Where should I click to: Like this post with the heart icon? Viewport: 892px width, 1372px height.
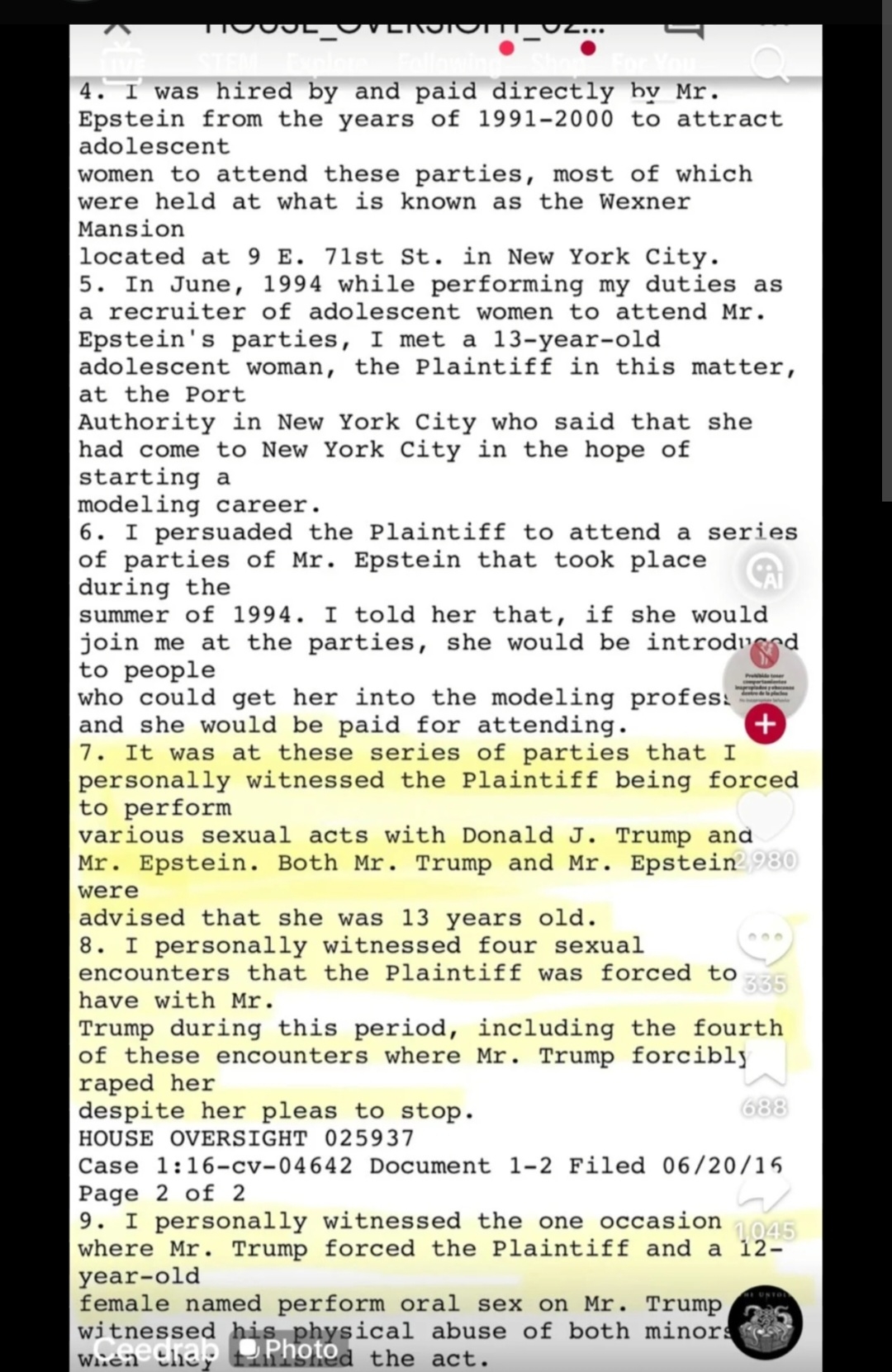pos(765,814)
